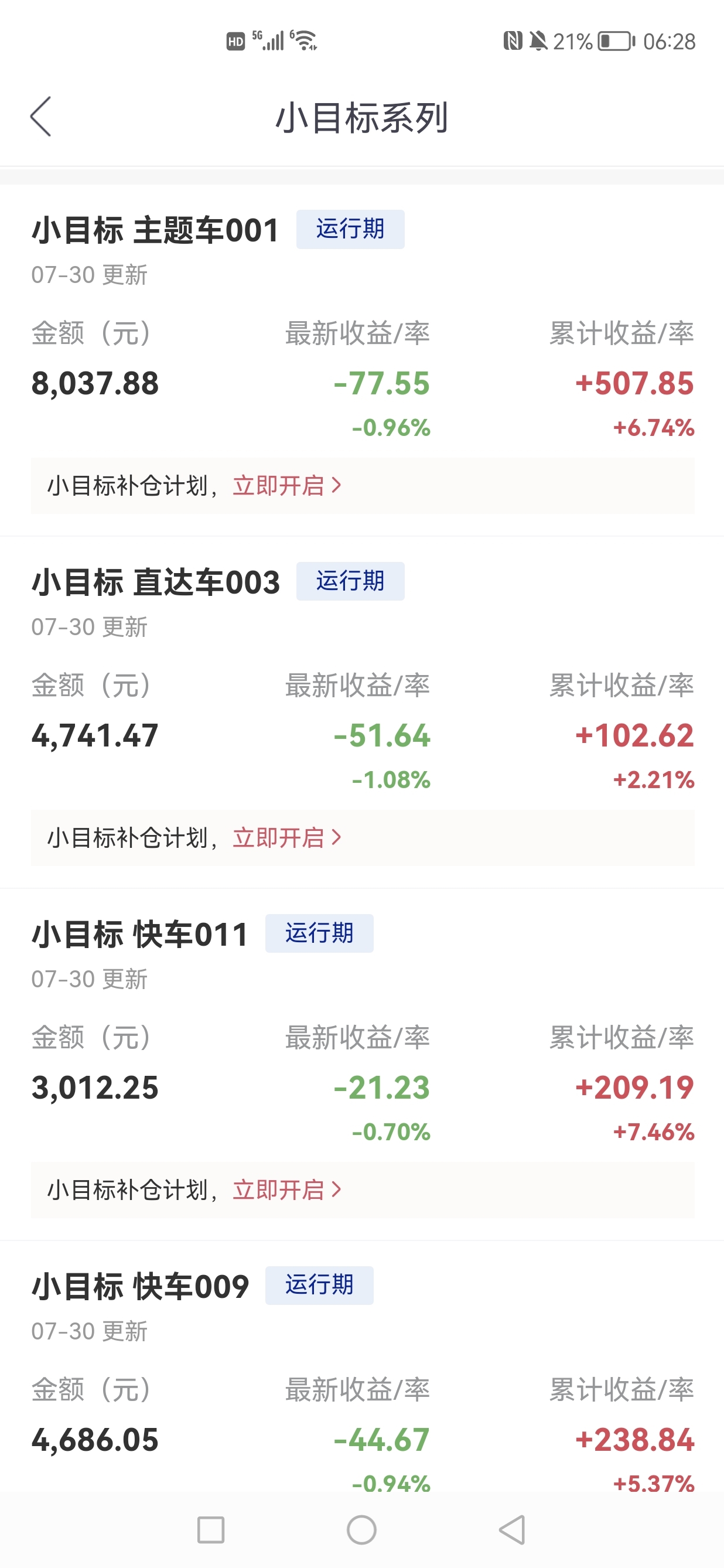Viewport: 724px width, 1568px height.
Task: Tap 立即开启 under 直达车003
Action: [x=287, y=837]
